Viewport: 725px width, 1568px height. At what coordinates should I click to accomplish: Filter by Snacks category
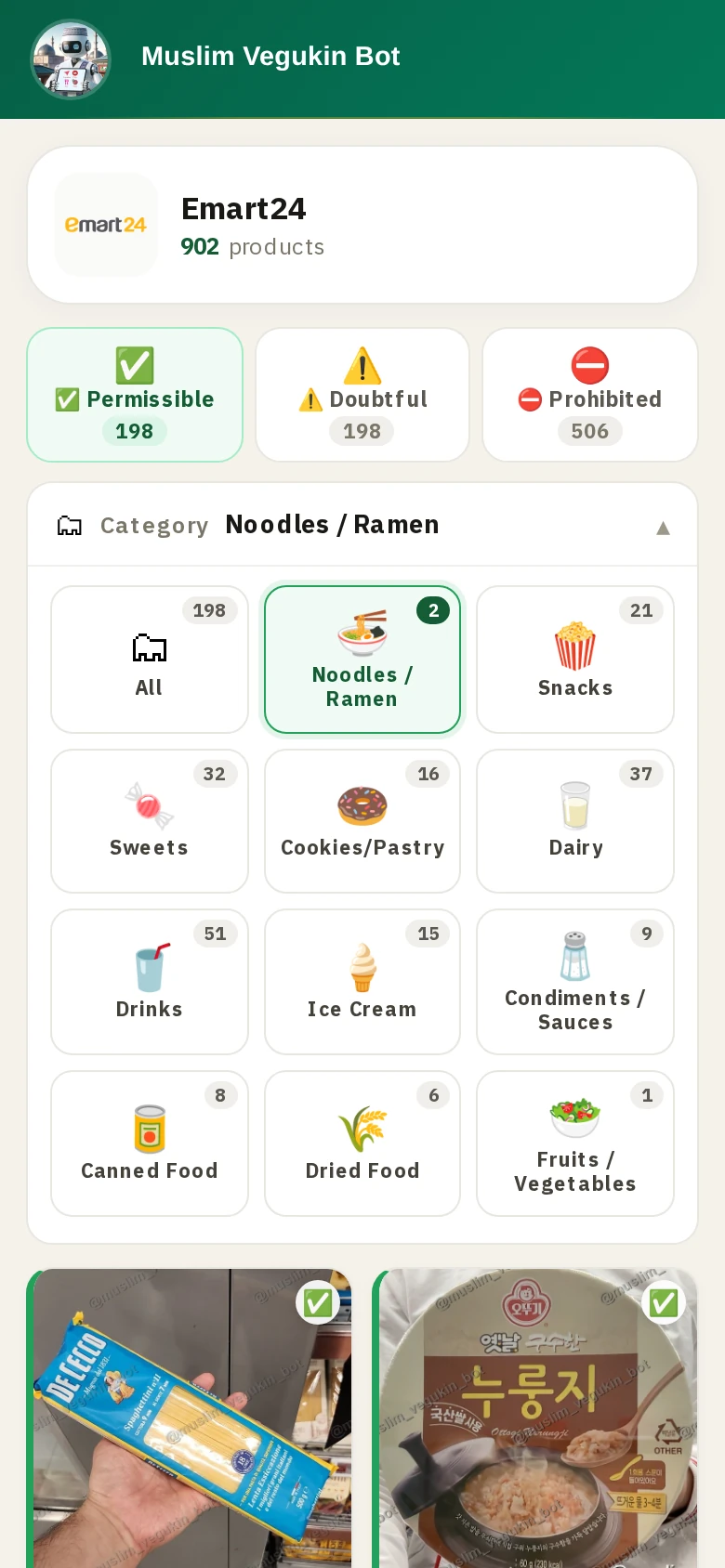(x=575, y=660)
